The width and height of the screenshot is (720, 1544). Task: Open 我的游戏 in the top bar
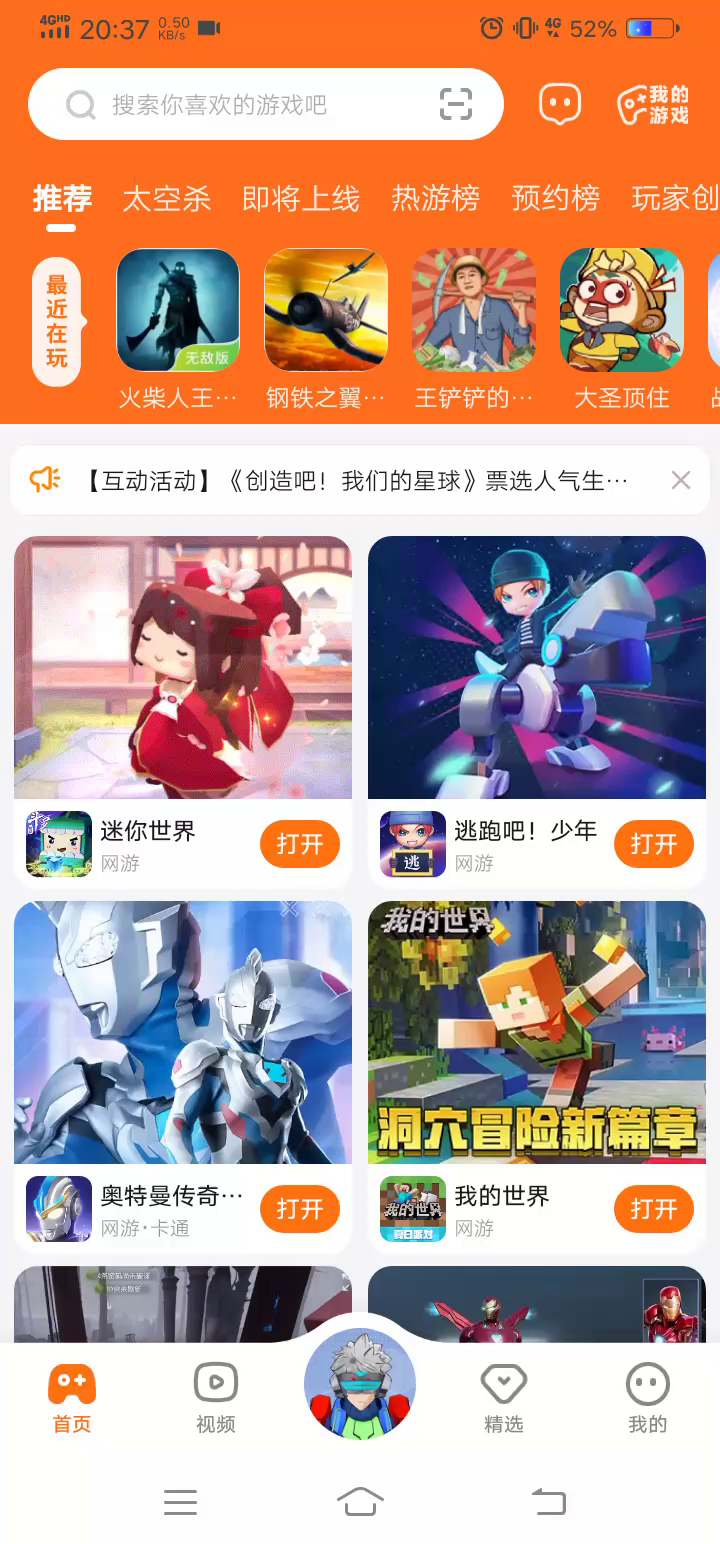click(653, 104)
